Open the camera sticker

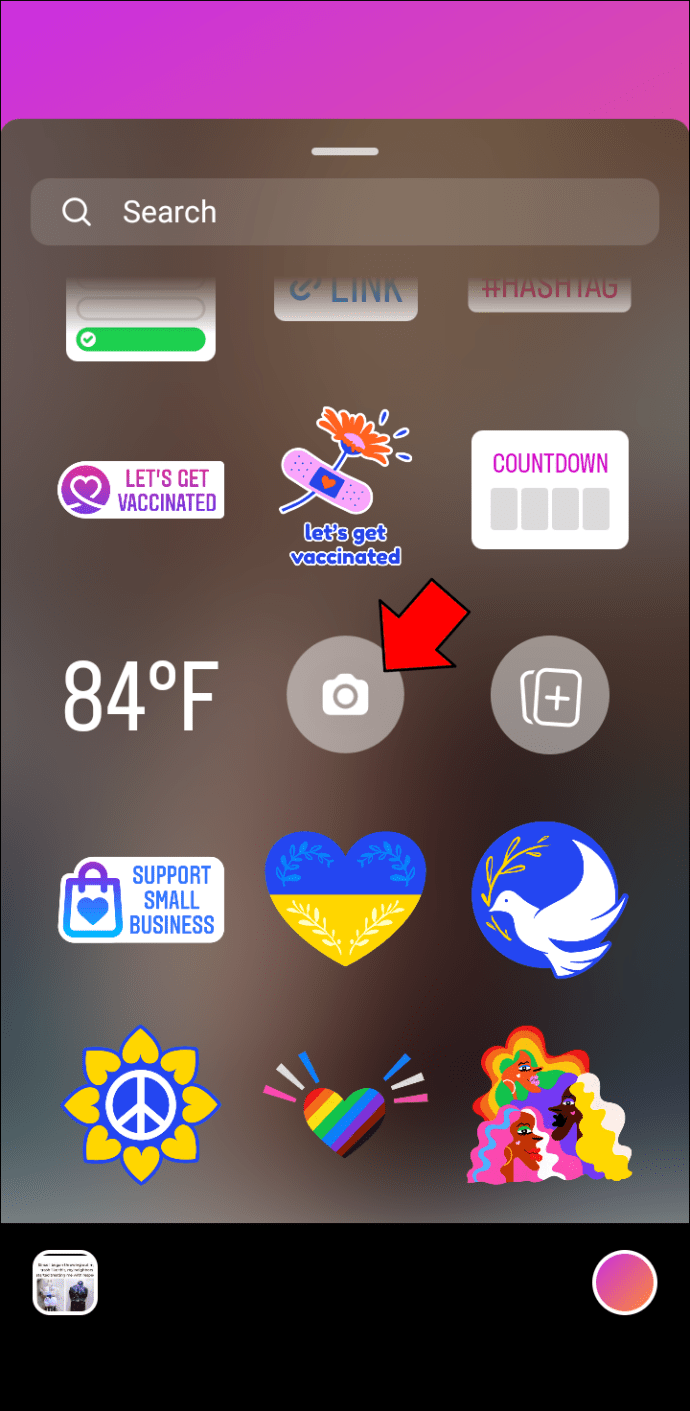345,695
